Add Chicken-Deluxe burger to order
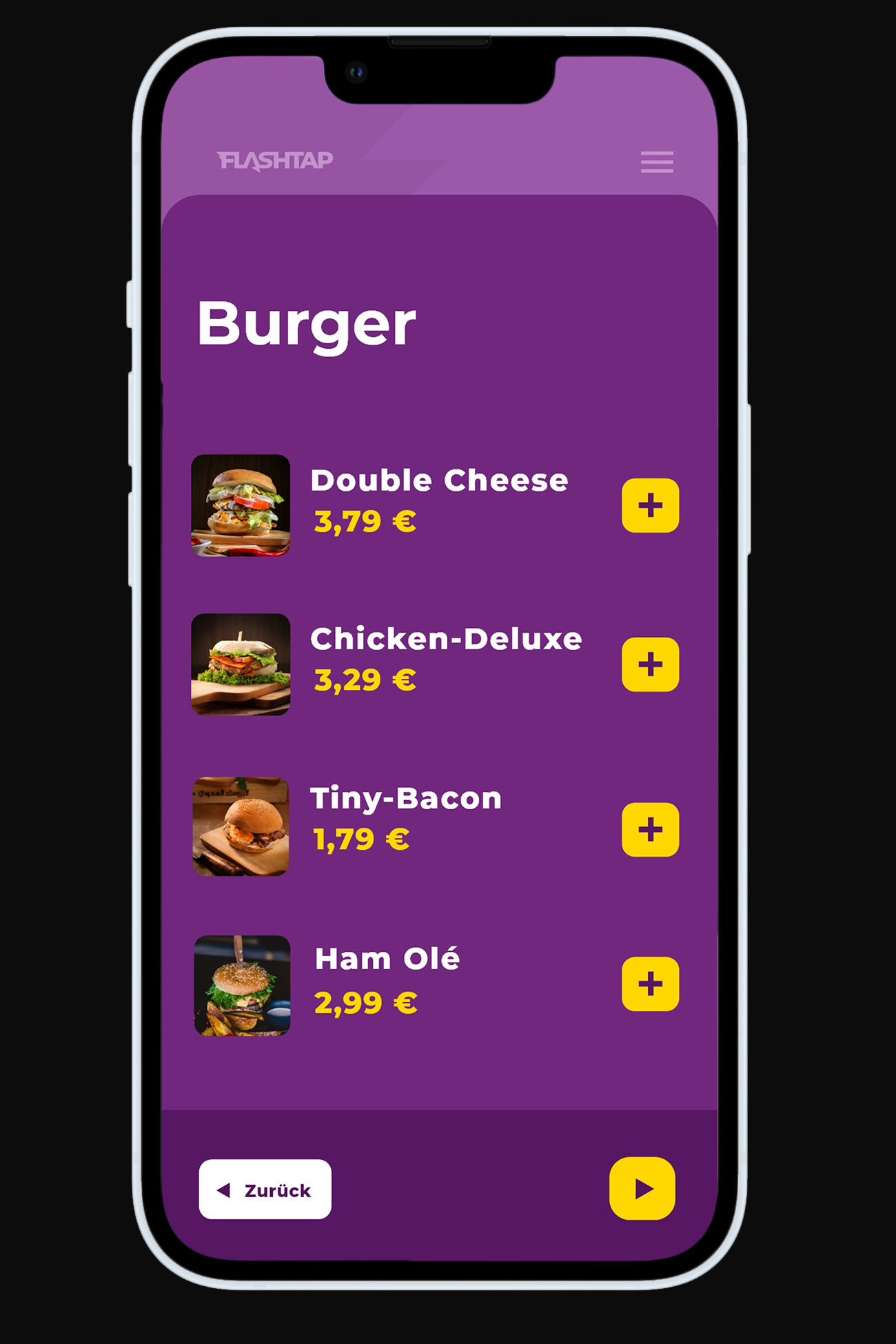The width and height of the screenshot is (896, 1344). (650, 664)
